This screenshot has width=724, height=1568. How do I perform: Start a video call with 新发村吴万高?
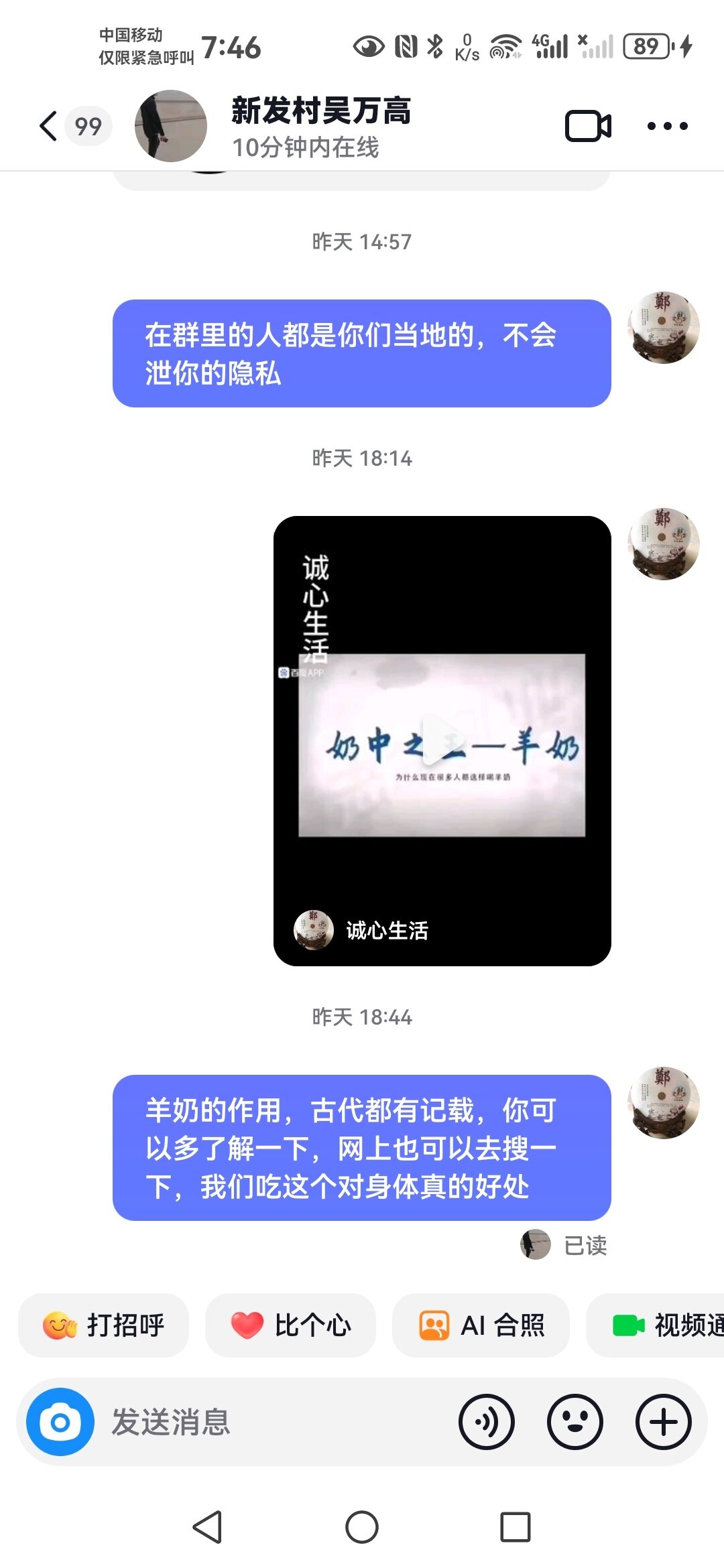click(x=588, y=126)
